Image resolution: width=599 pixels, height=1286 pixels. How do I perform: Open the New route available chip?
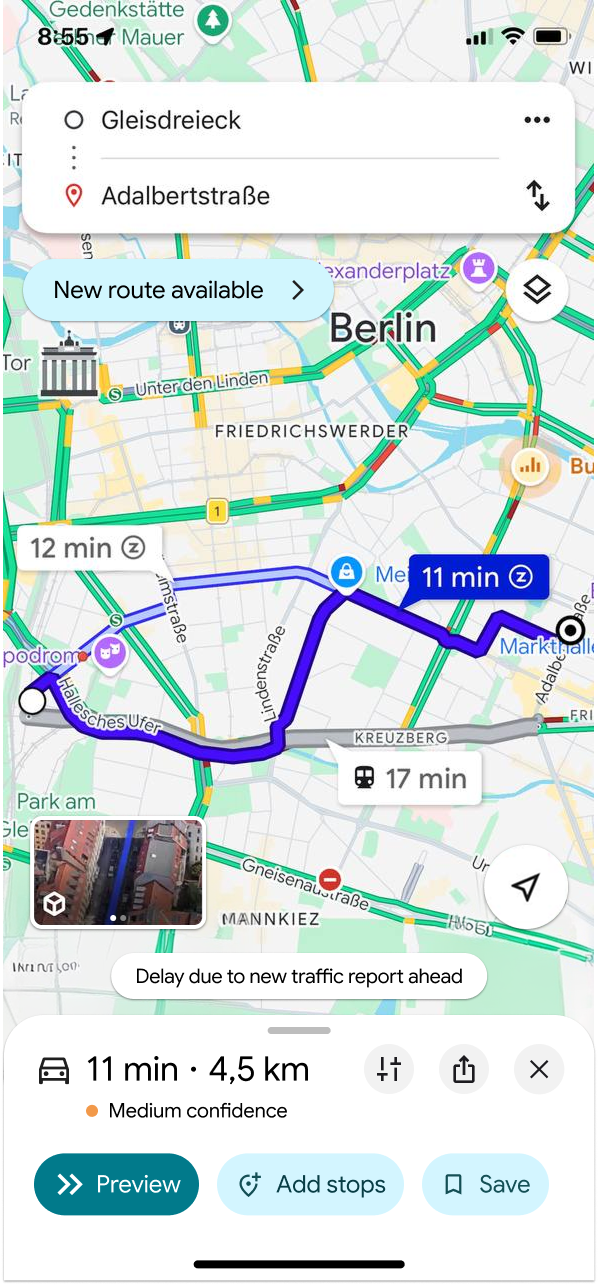point(178,291)
